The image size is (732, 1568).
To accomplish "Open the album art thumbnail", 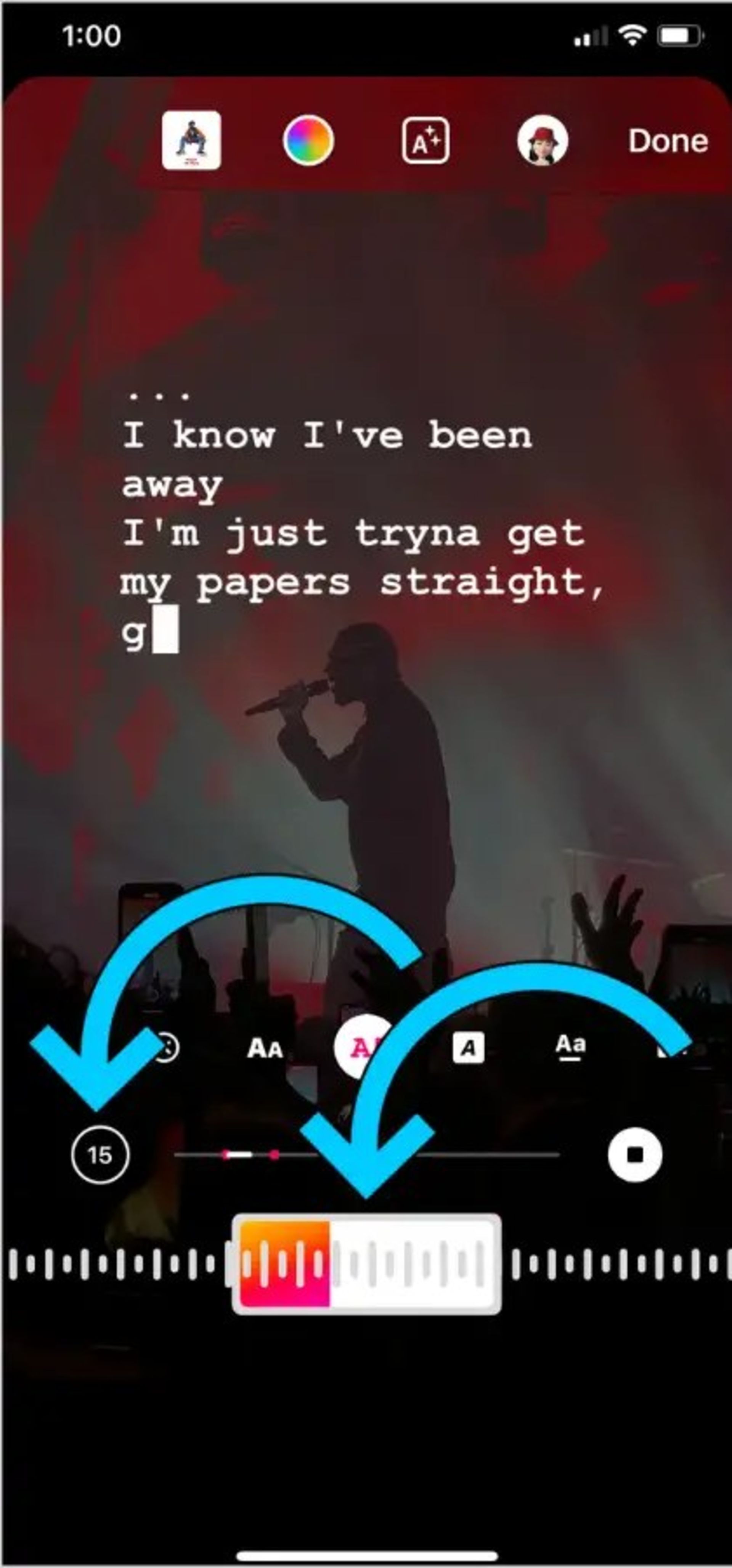I will tap(192, 141).
